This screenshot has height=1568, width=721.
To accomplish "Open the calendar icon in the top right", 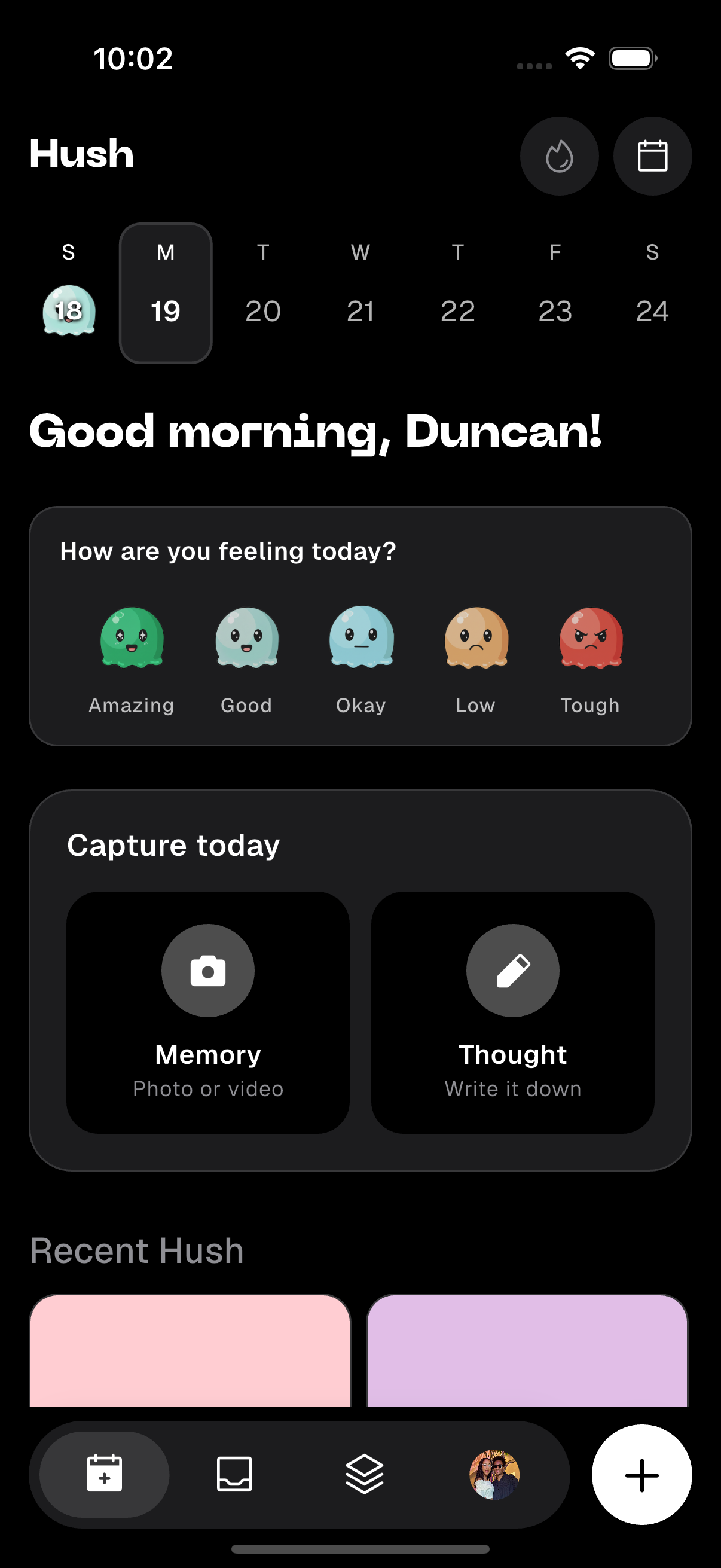I will point(652,156).
